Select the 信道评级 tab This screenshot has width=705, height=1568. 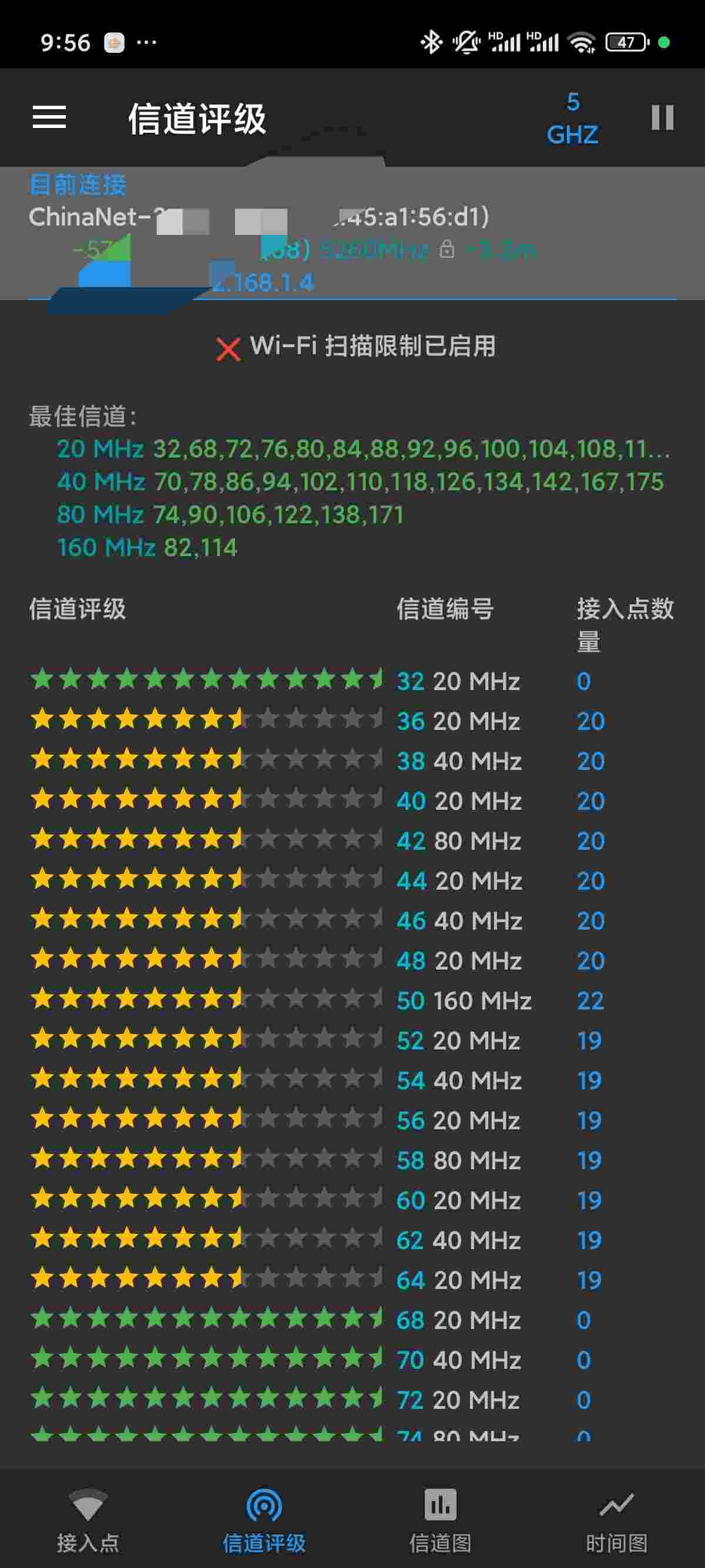coord(264,1519)
